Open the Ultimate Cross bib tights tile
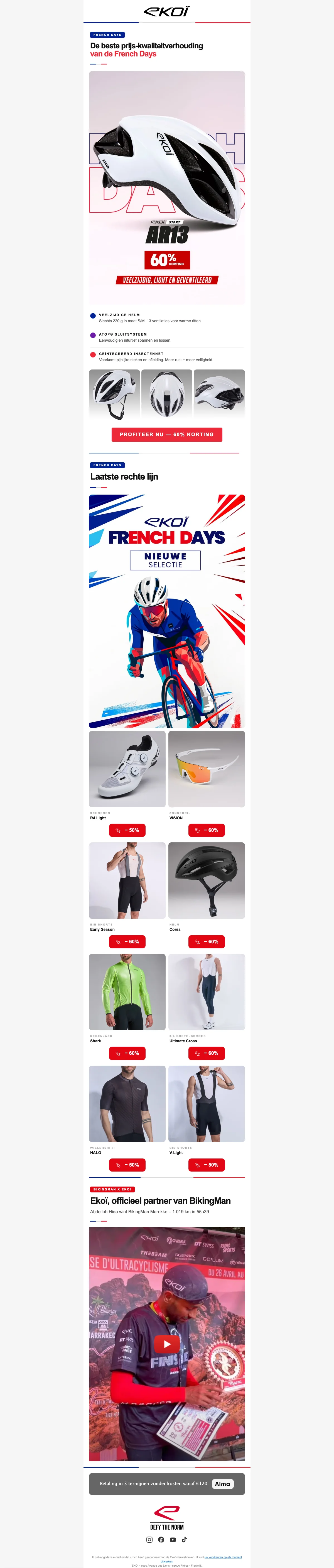Viewport: 334px width, 1568px height. click(207, 992)
